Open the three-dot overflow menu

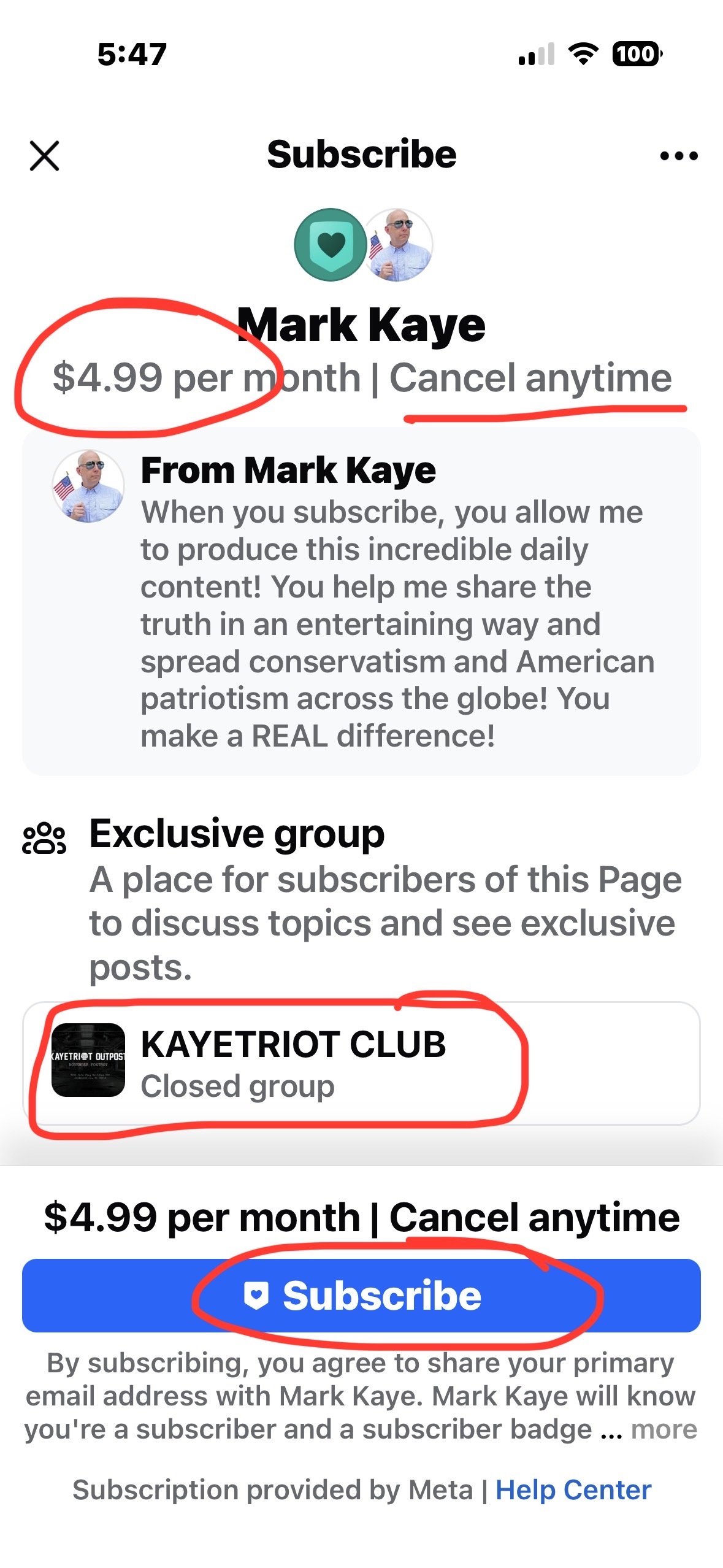(678, 156)
